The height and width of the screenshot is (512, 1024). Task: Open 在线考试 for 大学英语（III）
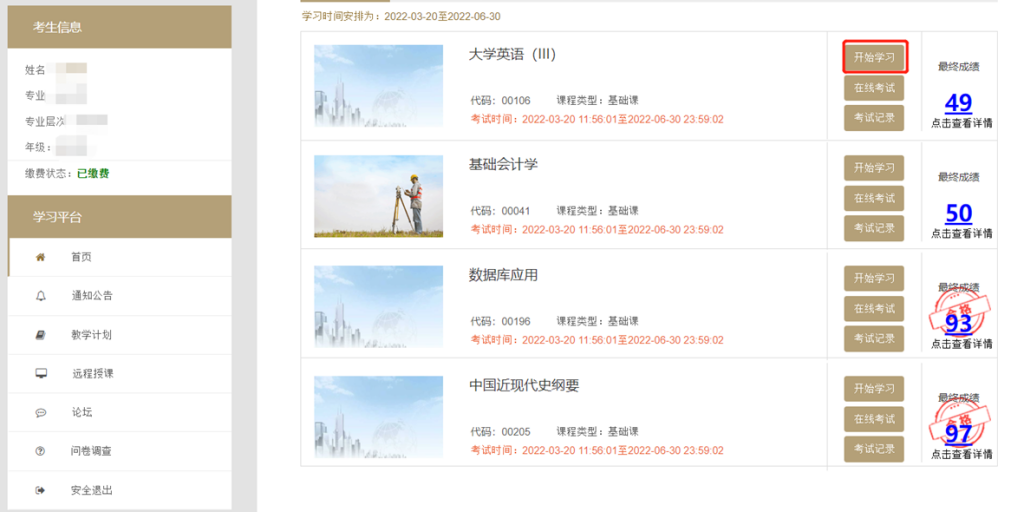[874, 87]
